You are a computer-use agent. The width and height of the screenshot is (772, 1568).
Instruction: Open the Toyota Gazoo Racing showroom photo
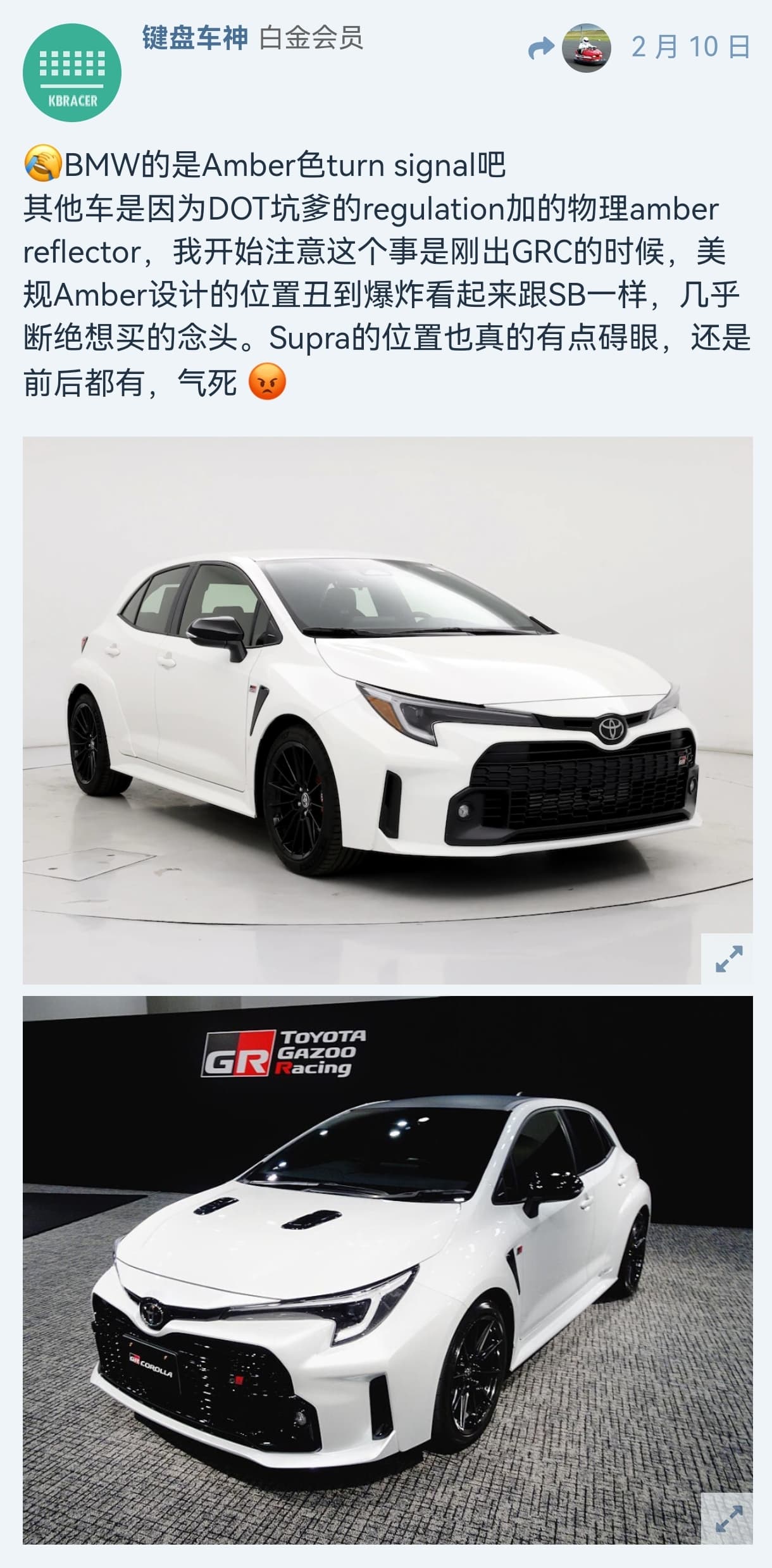point(387,1270)
